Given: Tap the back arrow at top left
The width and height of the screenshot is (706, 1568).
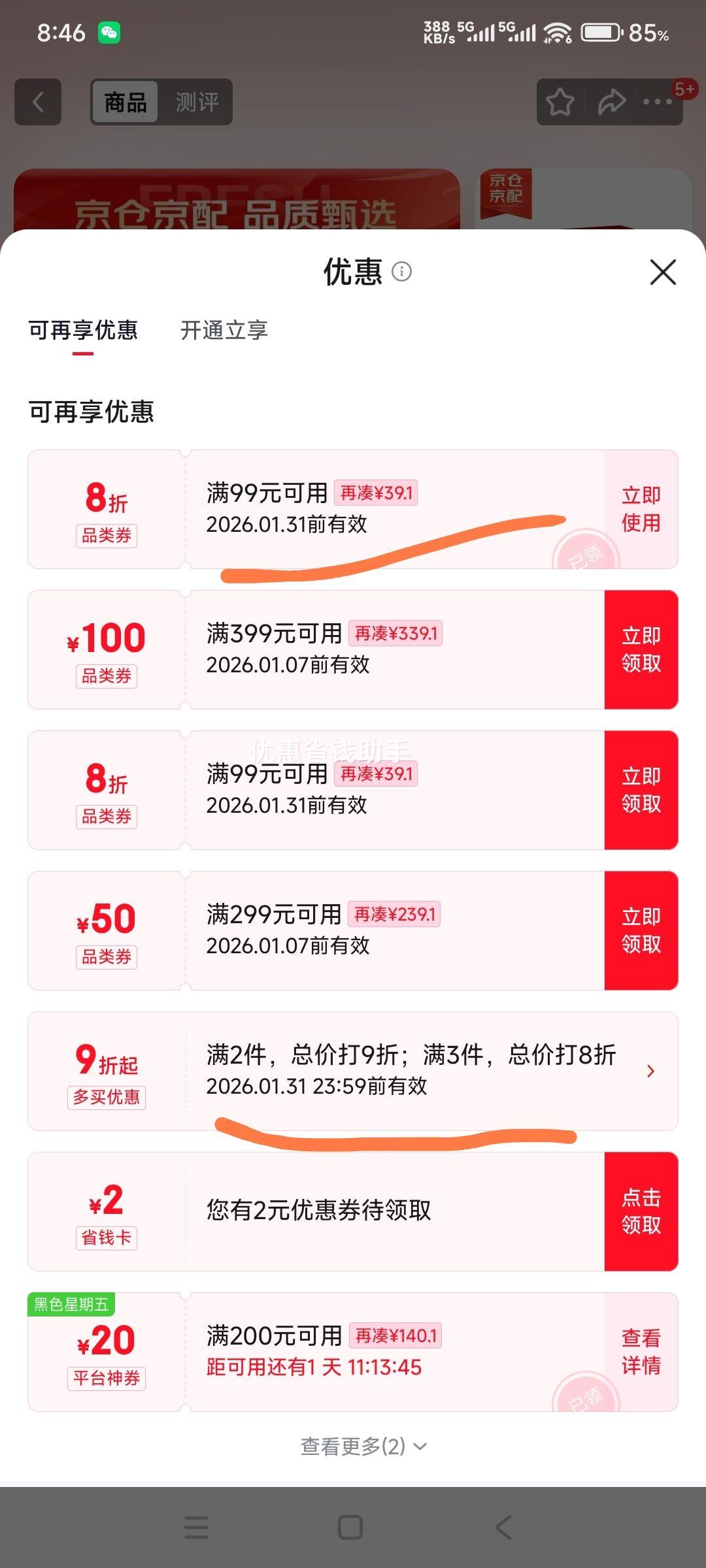Looking at the screenshot, I should tap(37, 101).
